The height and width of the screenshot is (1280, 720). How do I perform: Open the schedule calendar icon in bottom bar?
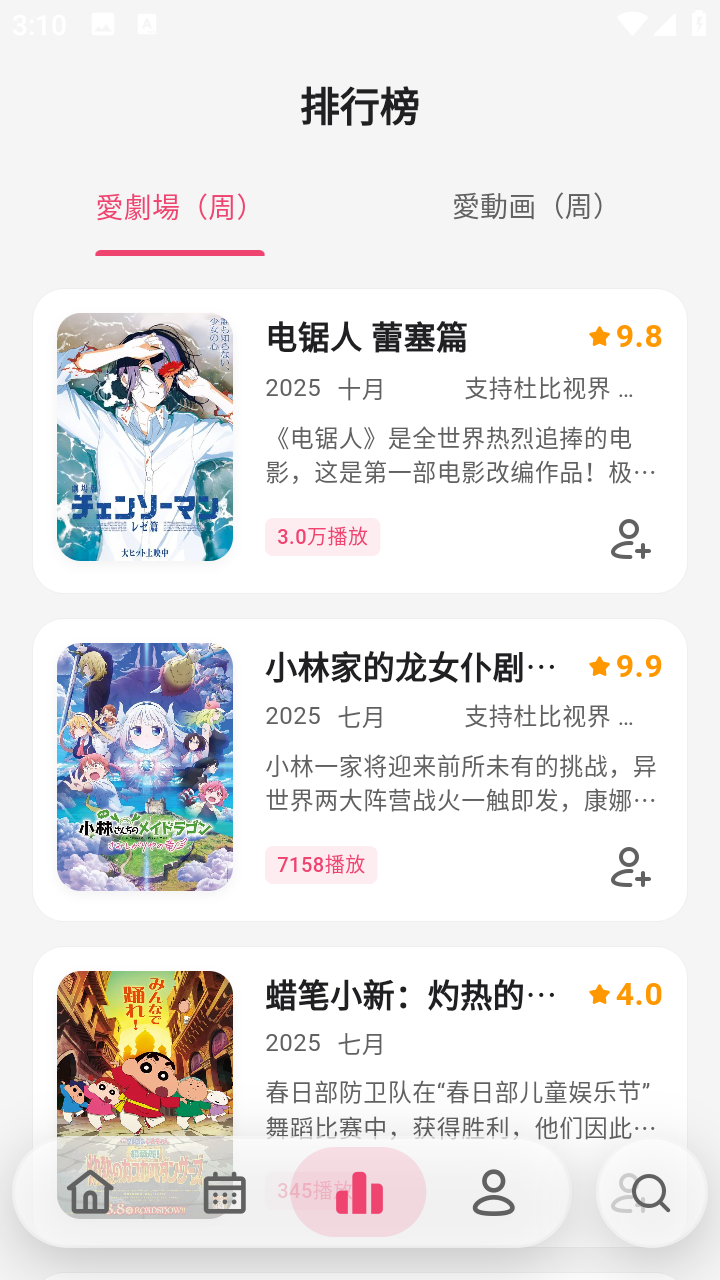tap(224, 1192)
